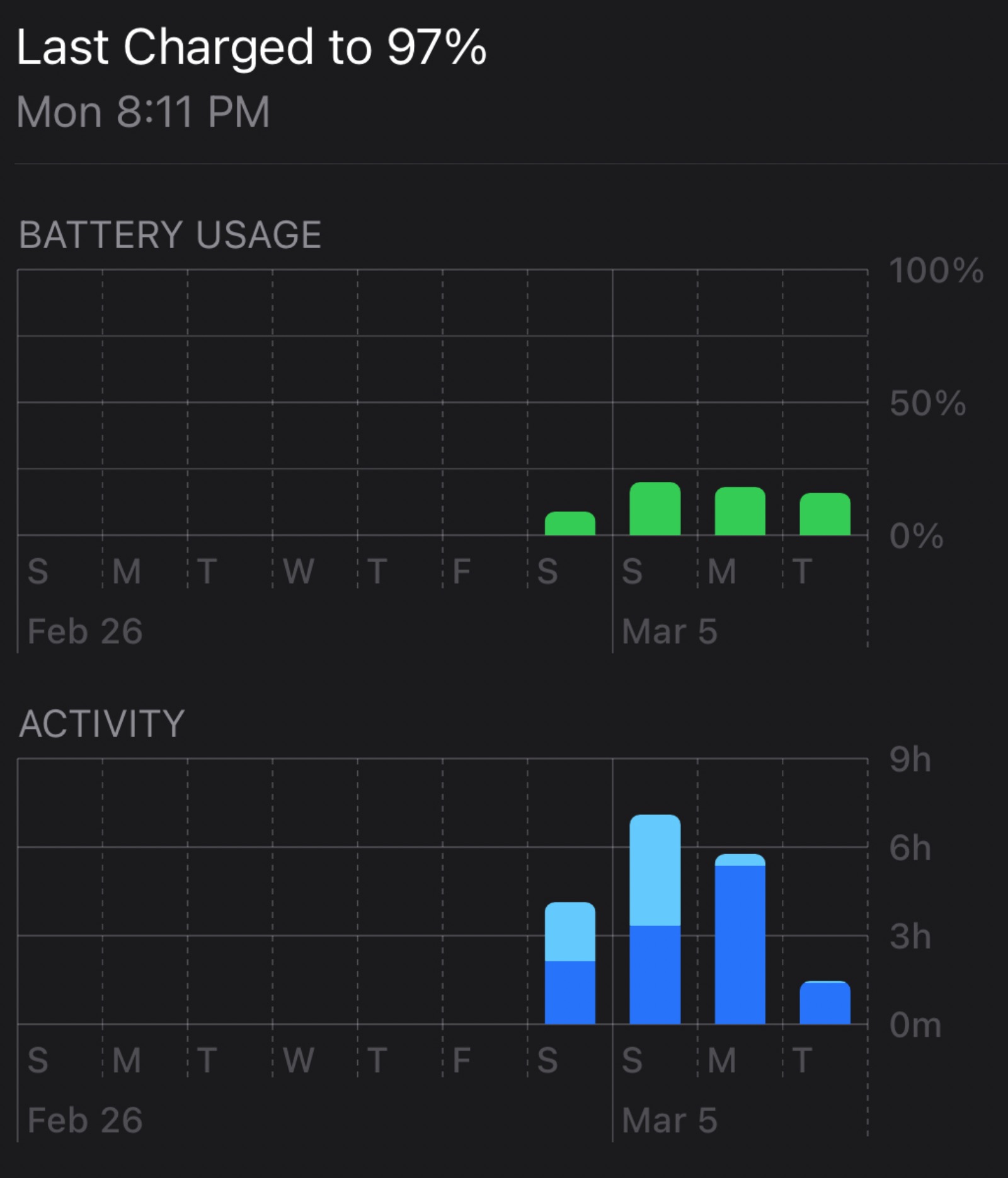Select Saturday's blue bar in Activity chart

click(x=570, y=963)
